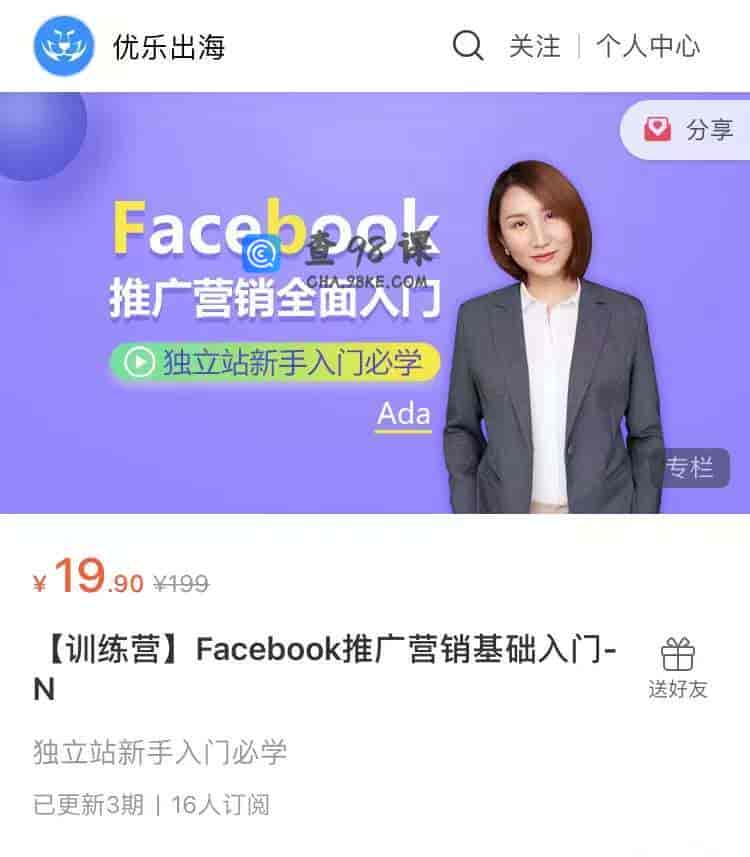Tap the globe logo beside the site name
The width and height of the screenshot is (750, 857).
[63, 44]
